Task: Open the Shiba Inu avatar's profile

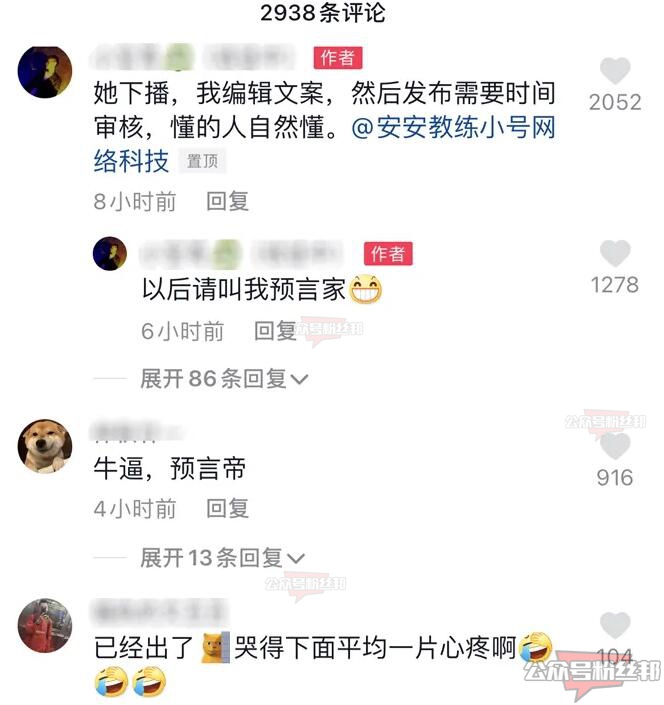Action: [45, 447]
